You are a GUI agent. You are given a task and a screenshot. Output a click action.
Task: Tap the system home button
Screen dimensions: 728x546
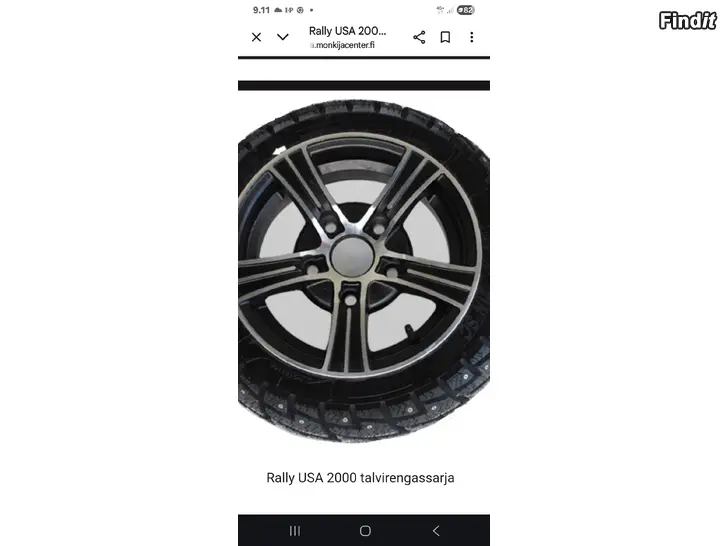(365, 530)
